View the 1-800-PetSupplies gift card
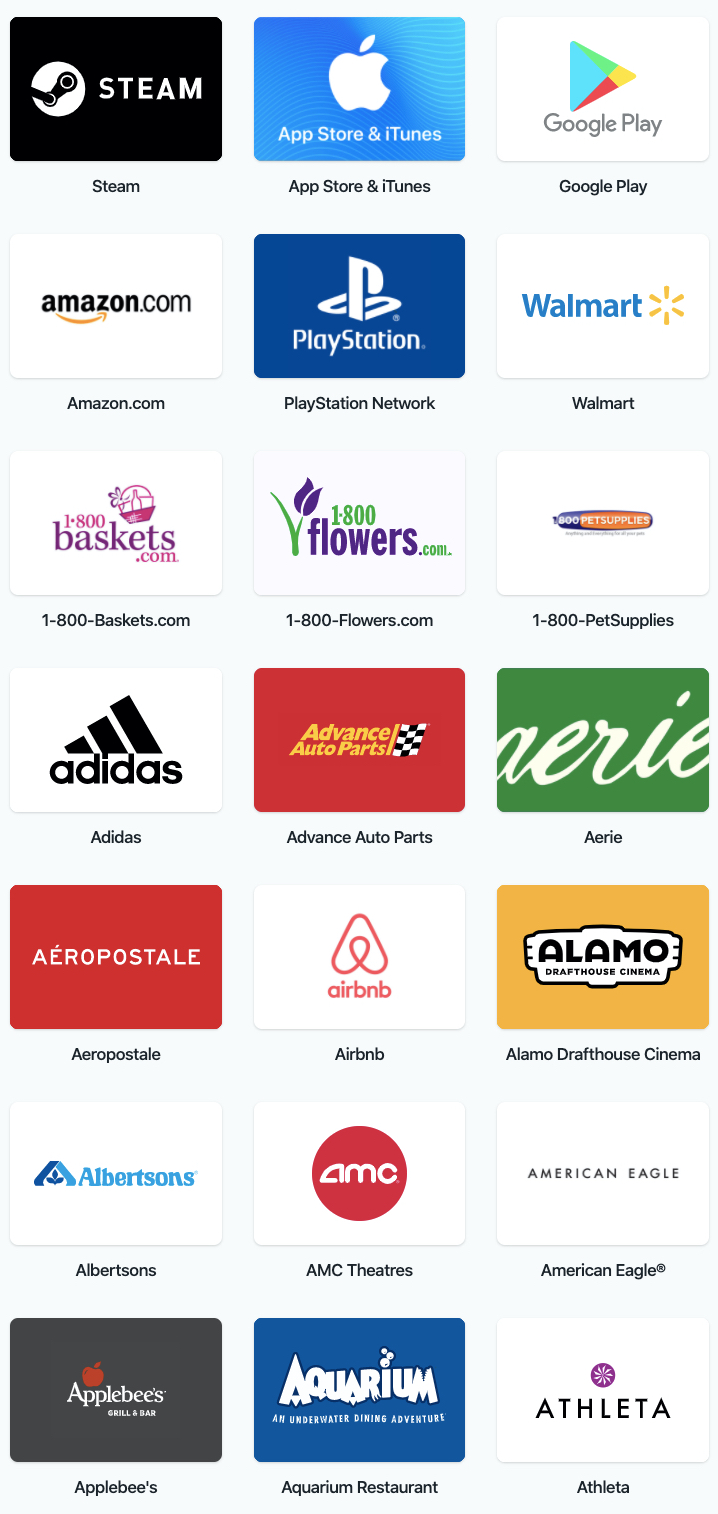This screenshot has height=1514, width=718. point(603,523)
